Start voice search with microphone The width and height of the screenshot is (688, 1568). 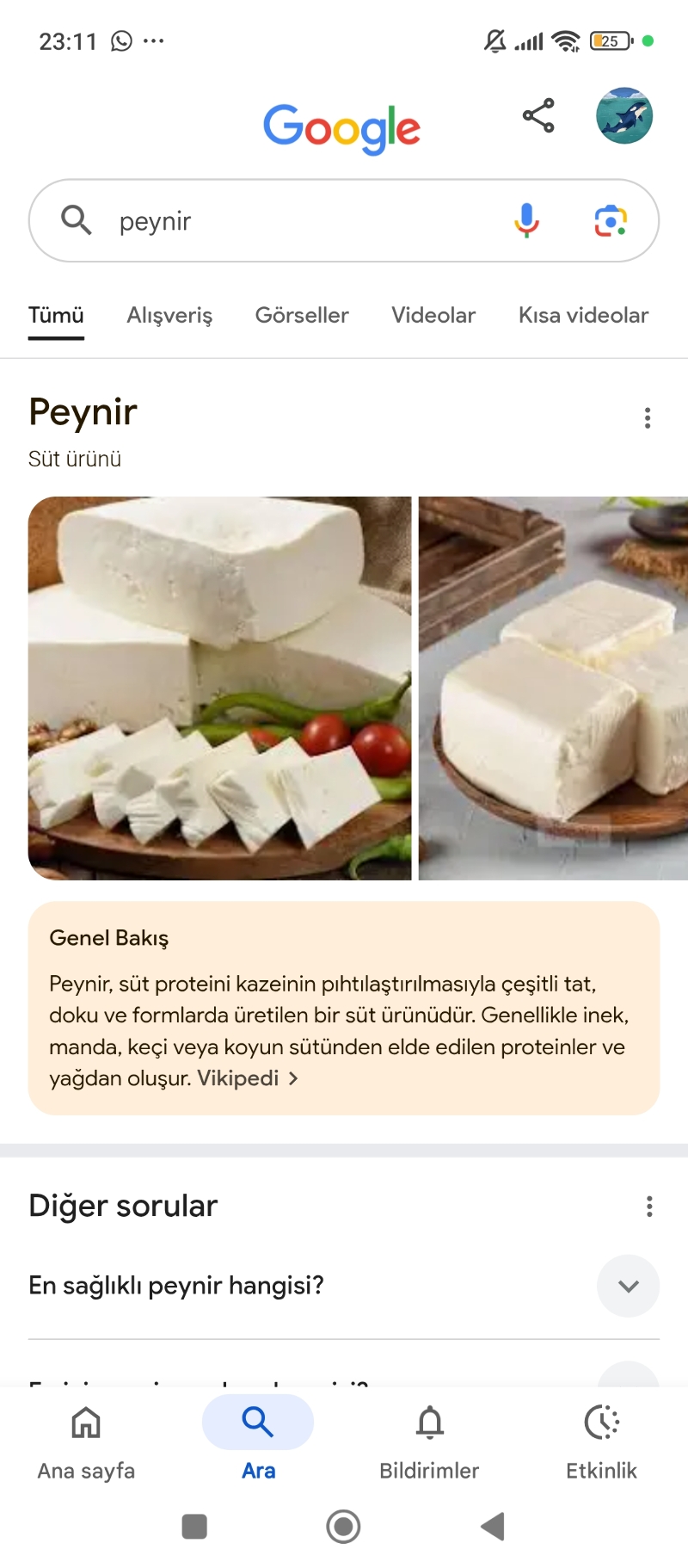[x=526, y=220]
